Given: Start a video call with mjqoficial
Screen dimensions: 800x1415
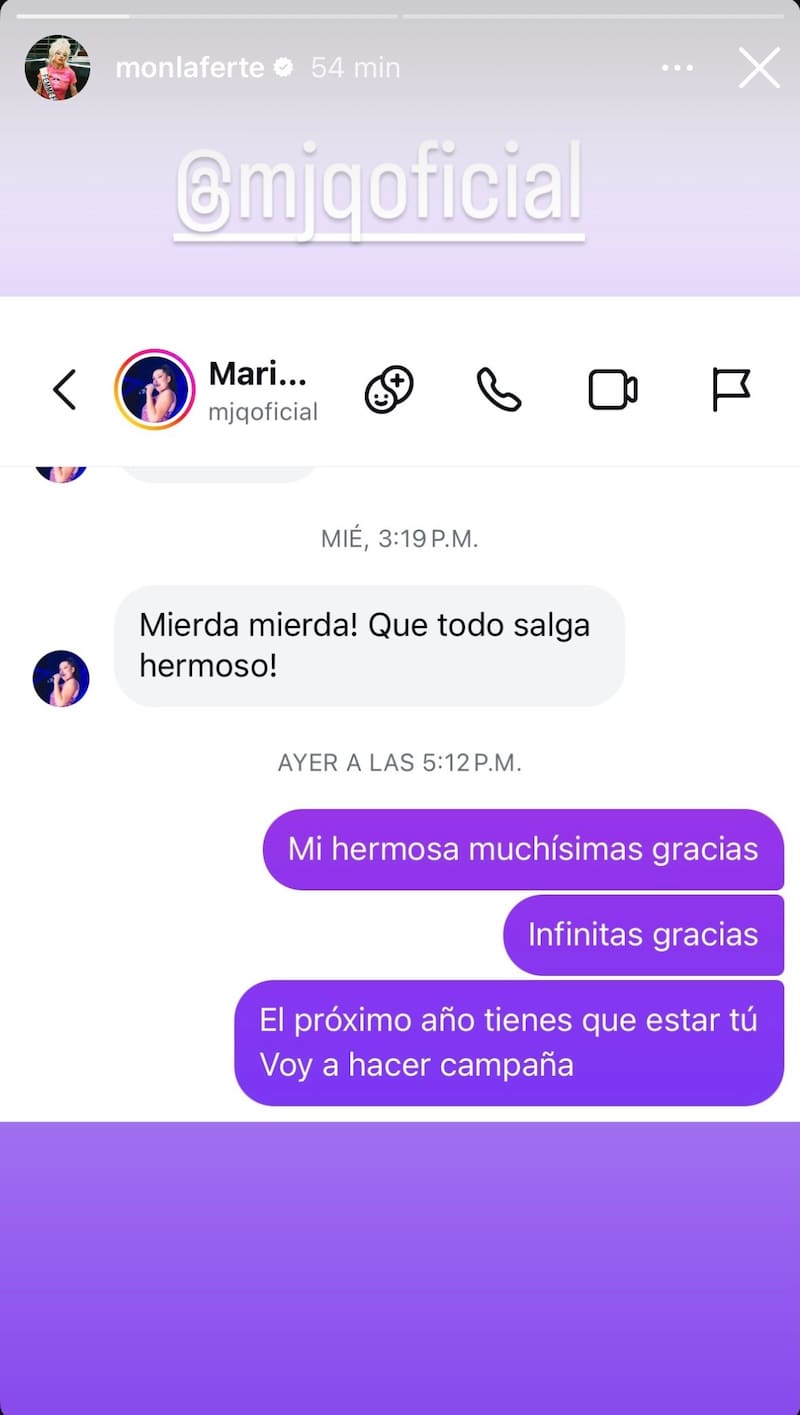Looking at the screenshot, I should [613, 390].
